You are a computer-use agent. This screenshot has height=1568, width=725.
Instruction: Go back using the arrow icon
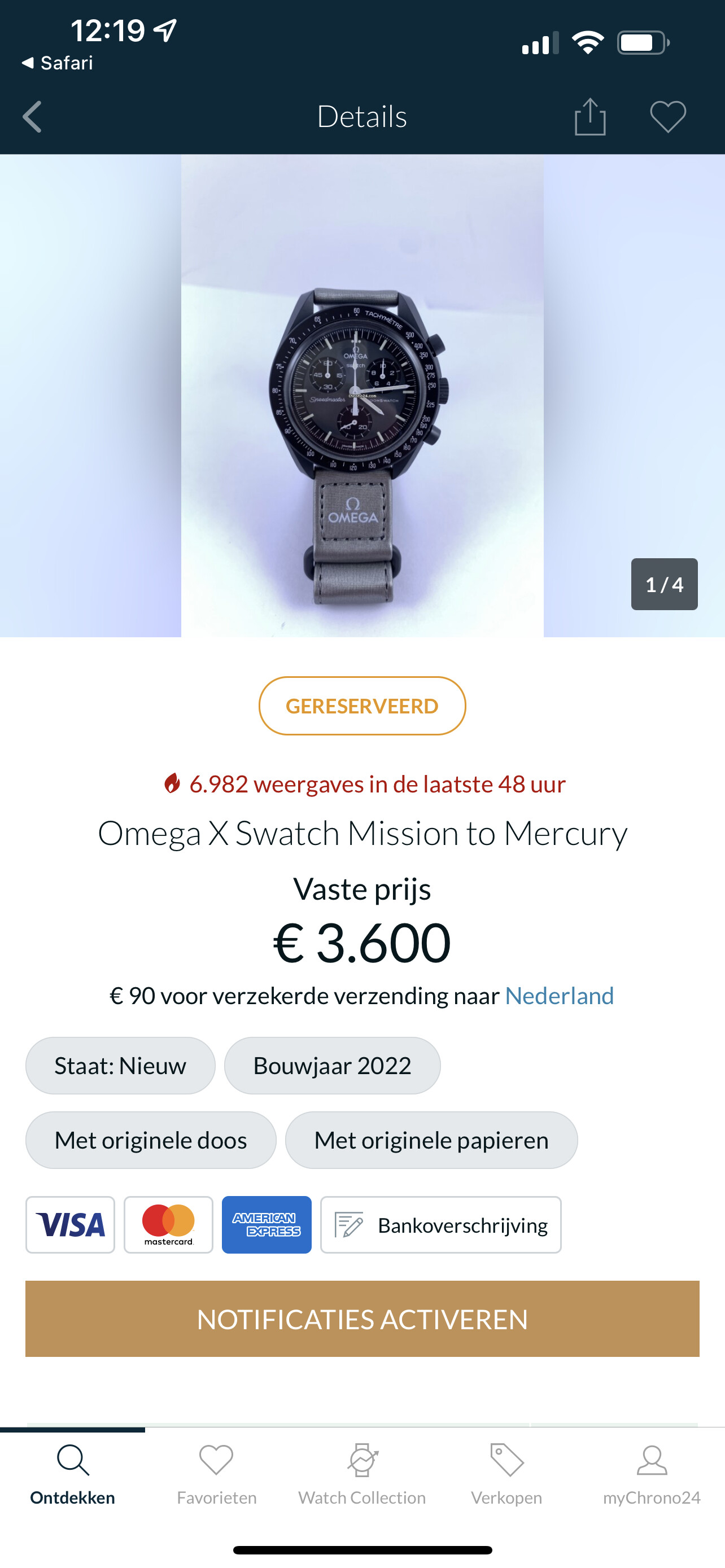(x=32, y=116)
